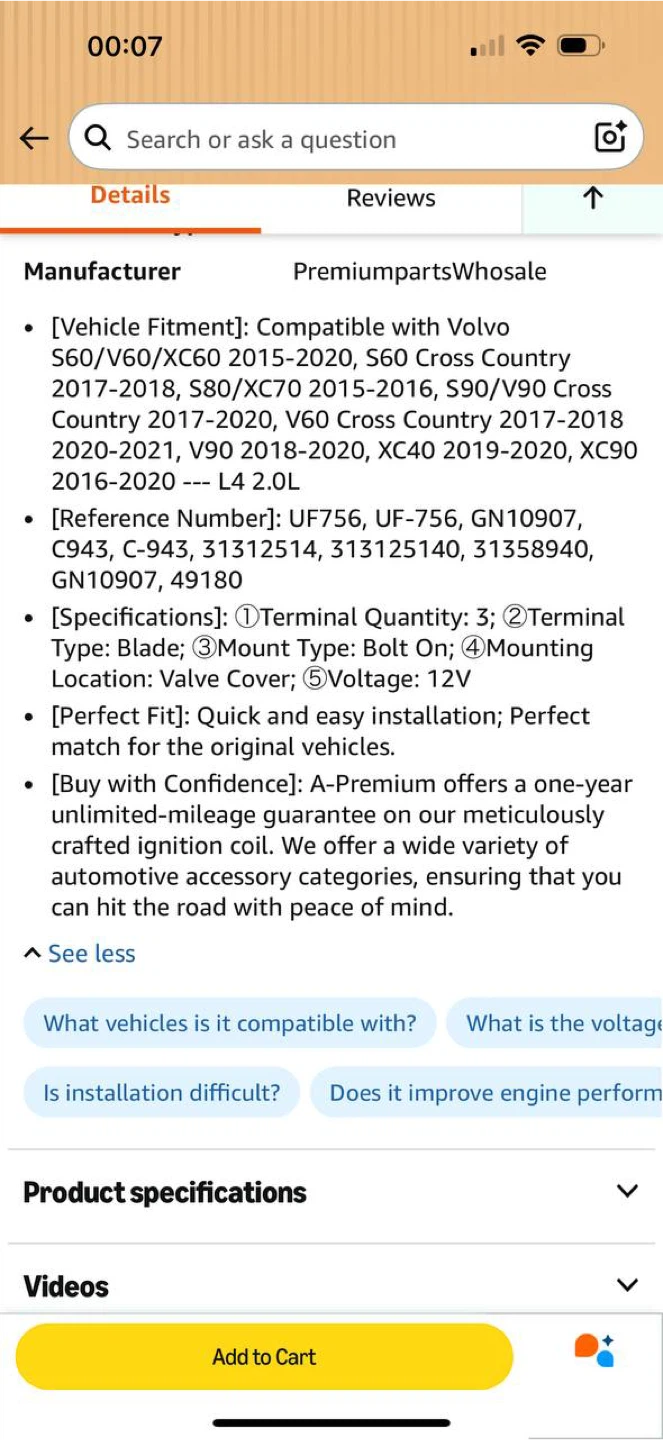663x1440 pixels.
Task: Select the 'Does it improve engine performance' chip
Action: click(487, 1093)
